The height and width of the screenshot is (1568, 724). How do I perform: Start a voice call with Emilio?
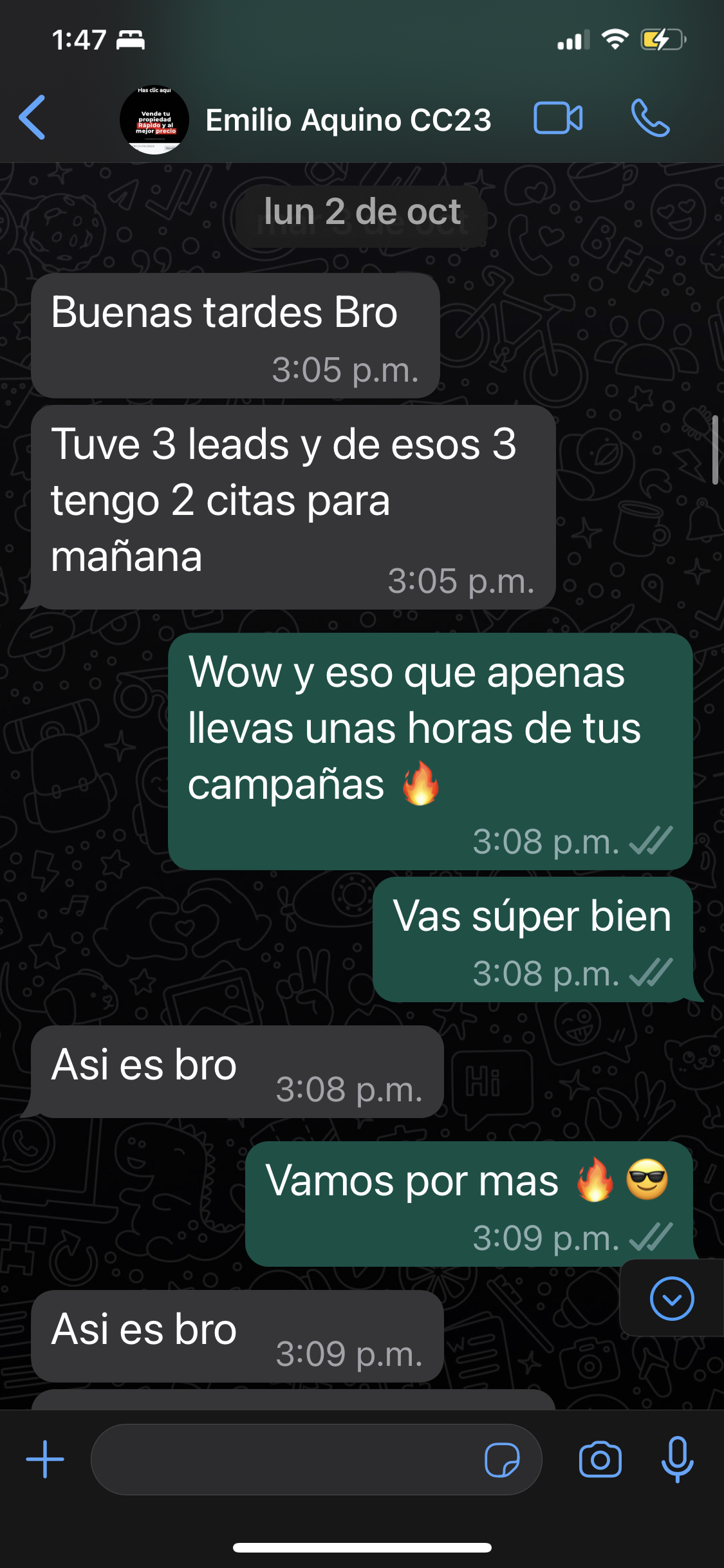650,118
